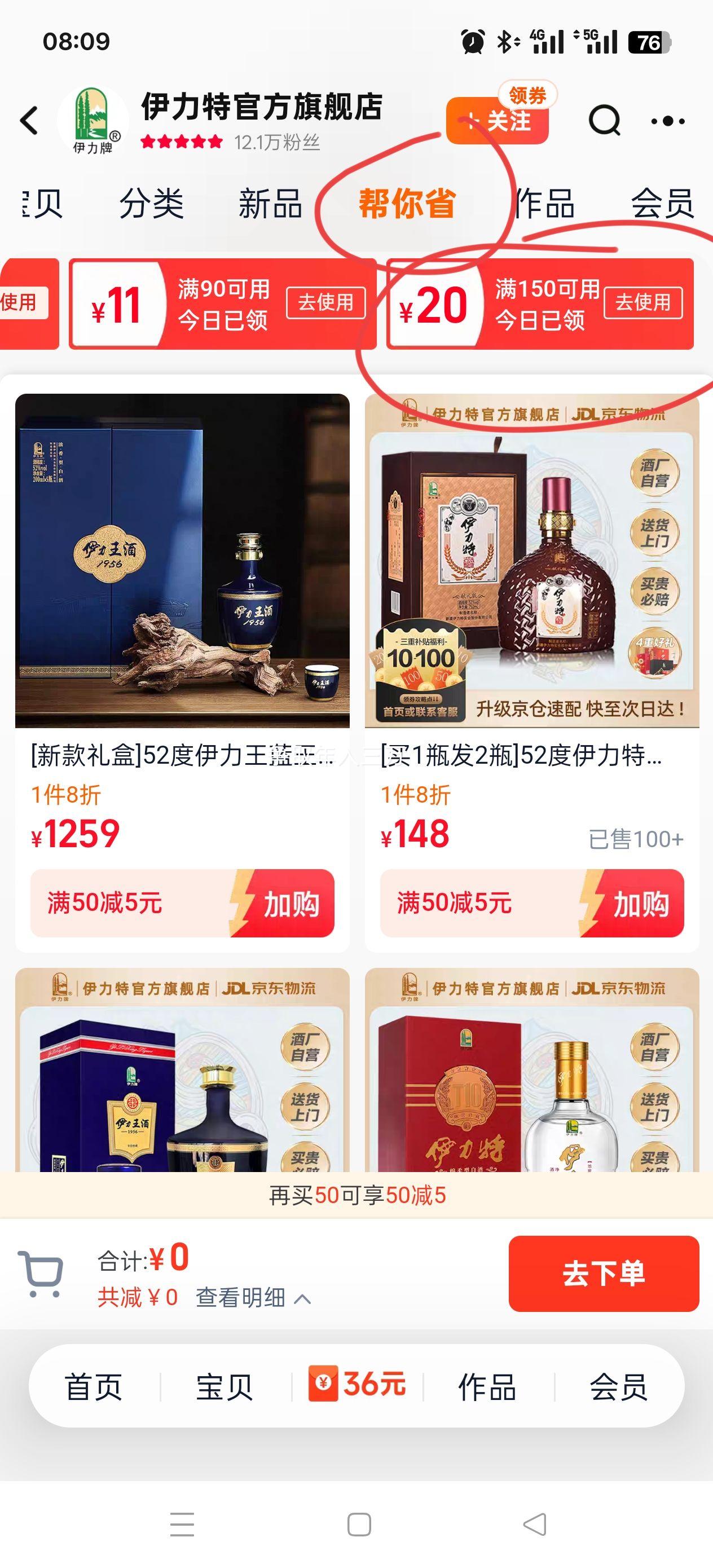Open the shopping cart icon at bottom left
713x1568 pixels.
tap(43, 1276)
